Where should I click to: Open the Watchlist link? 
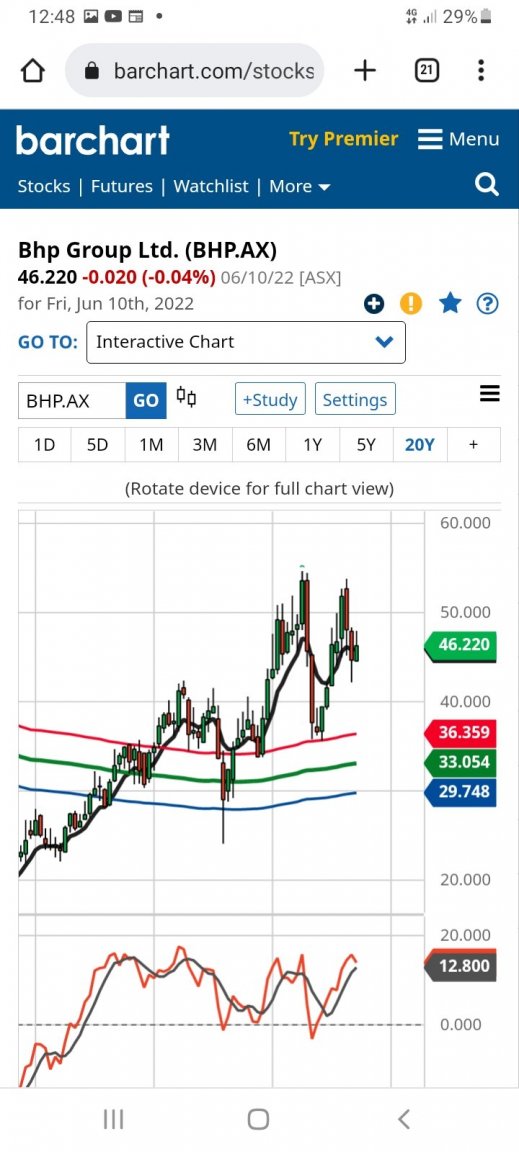(x=211, y=186)
